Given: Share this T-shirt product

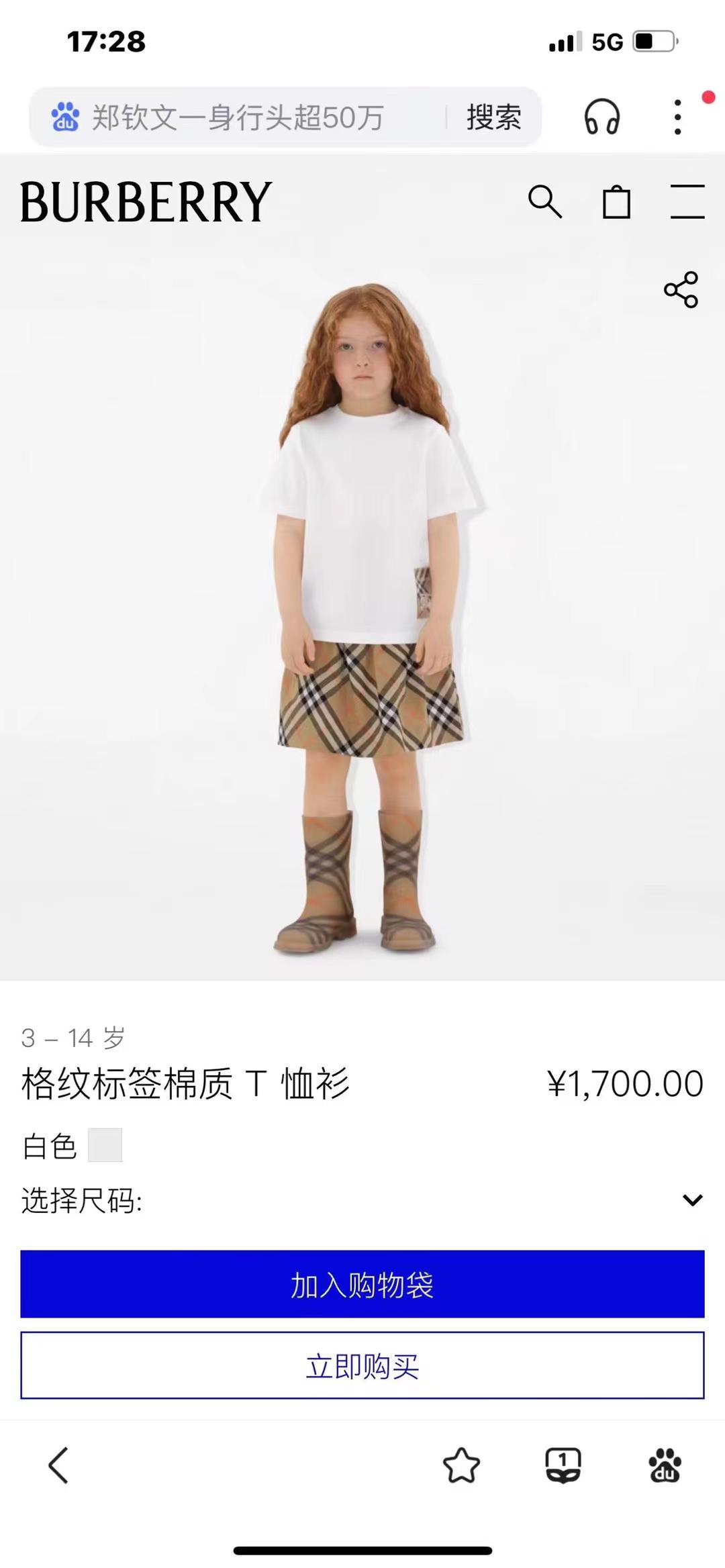Looking at the screenshot, I should [x=681, y=290].
